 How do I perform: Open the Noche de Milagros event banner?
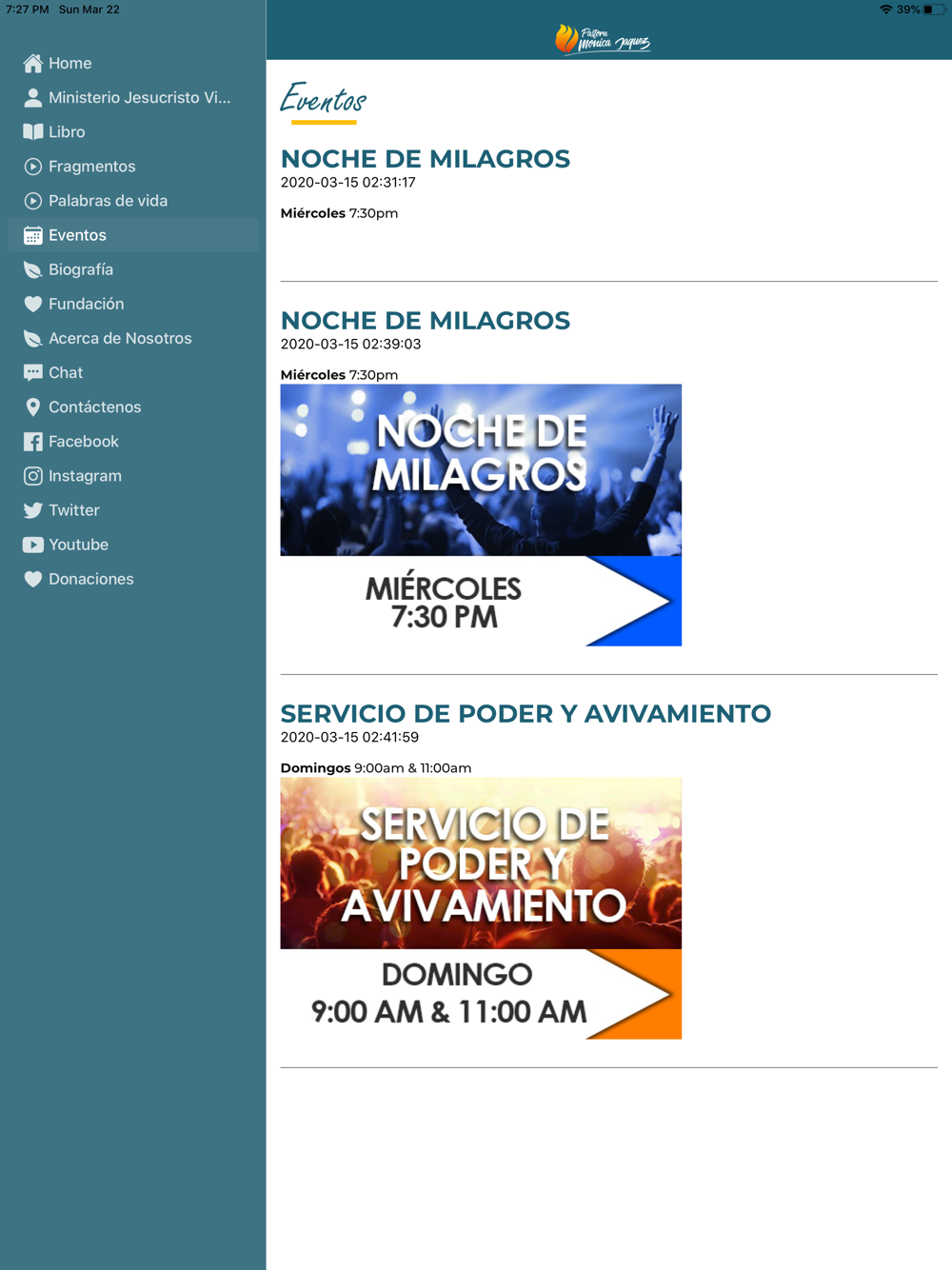click(x=481, y=515)
